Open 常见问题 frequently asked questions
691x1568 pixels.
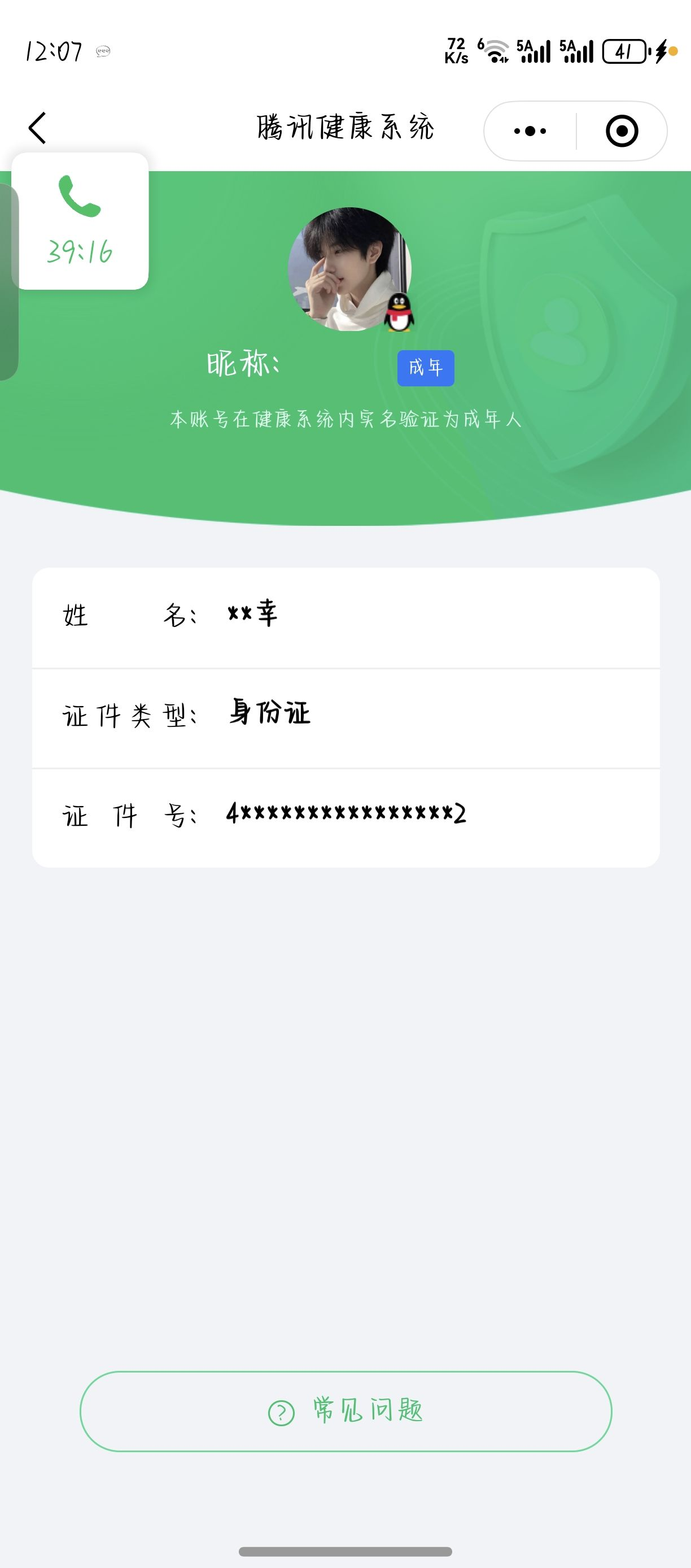coord(345,1411)
